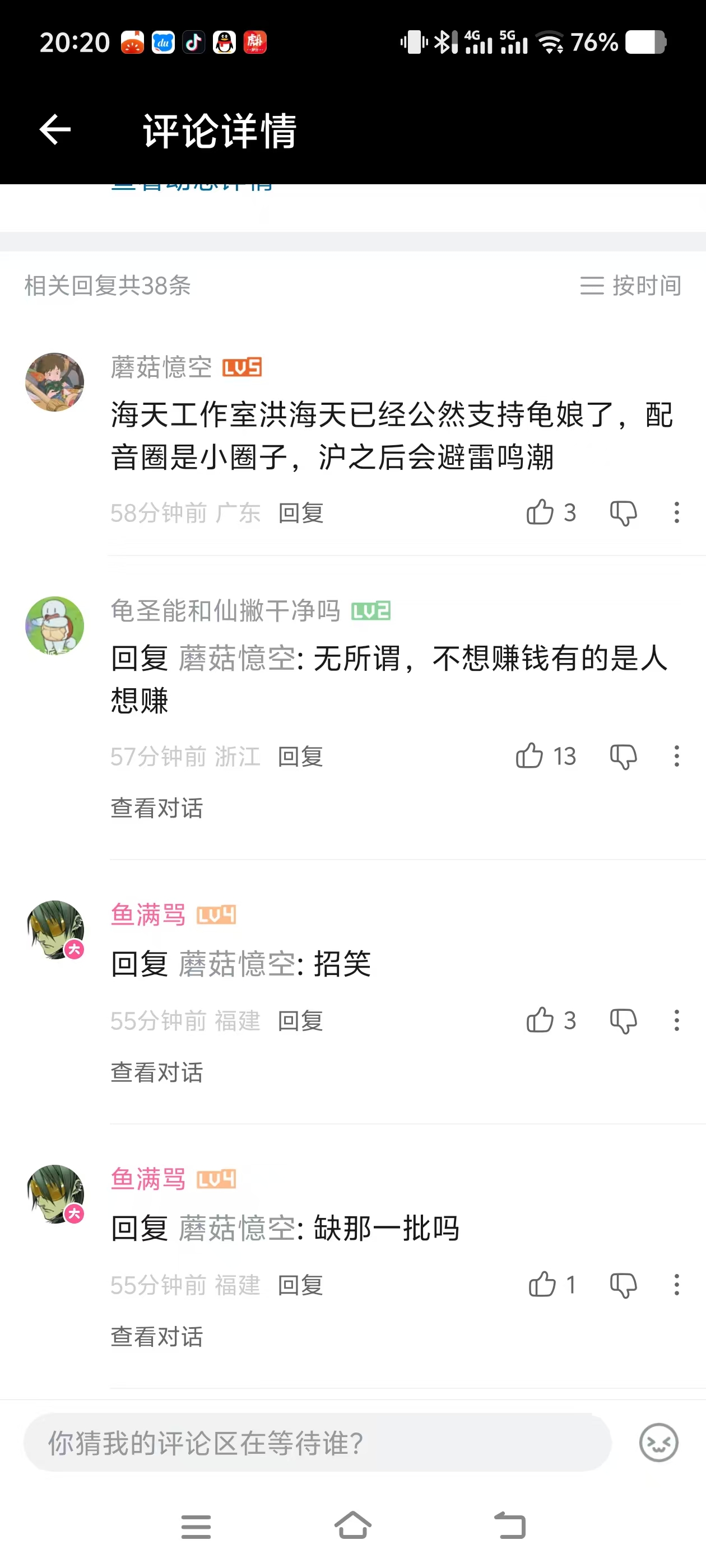Open the emoji picker beside comment box
The width and height of the screenshot is (706, 1568).
pos(658,1443)
